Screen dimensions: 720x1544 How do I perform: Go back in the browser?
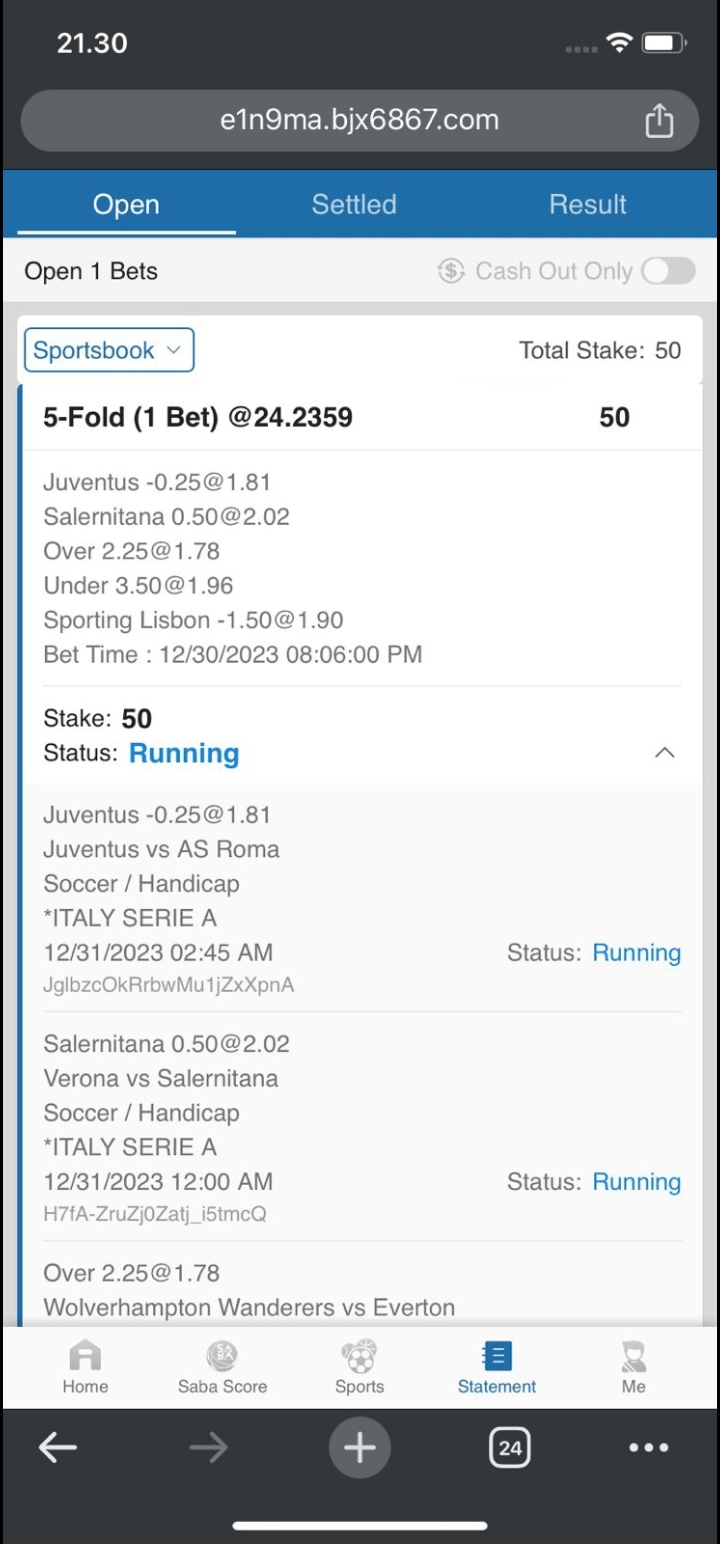pos(58,1447)
